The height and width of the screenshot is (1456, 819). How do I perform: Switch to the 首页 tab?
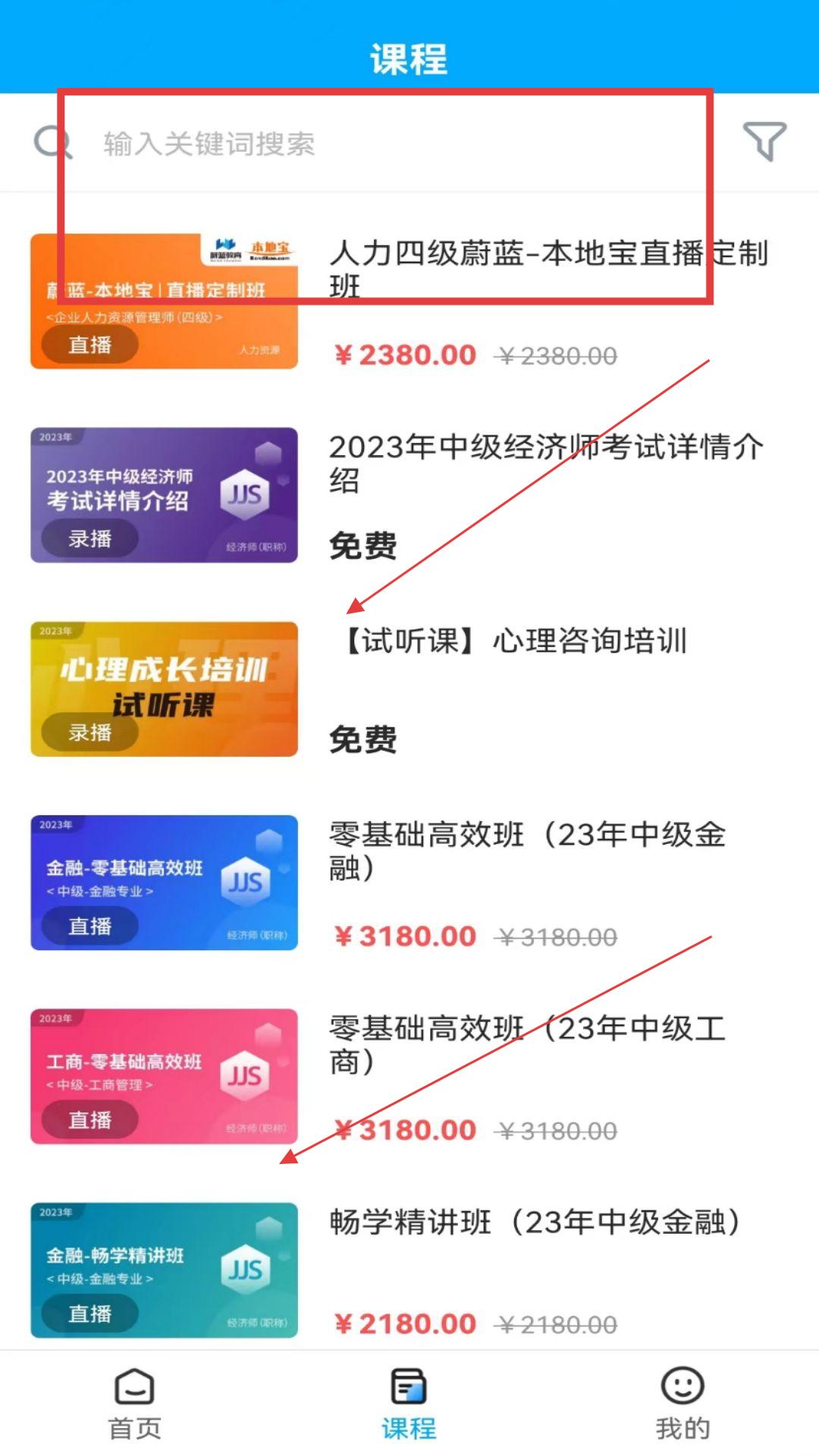click(135, 1403)
